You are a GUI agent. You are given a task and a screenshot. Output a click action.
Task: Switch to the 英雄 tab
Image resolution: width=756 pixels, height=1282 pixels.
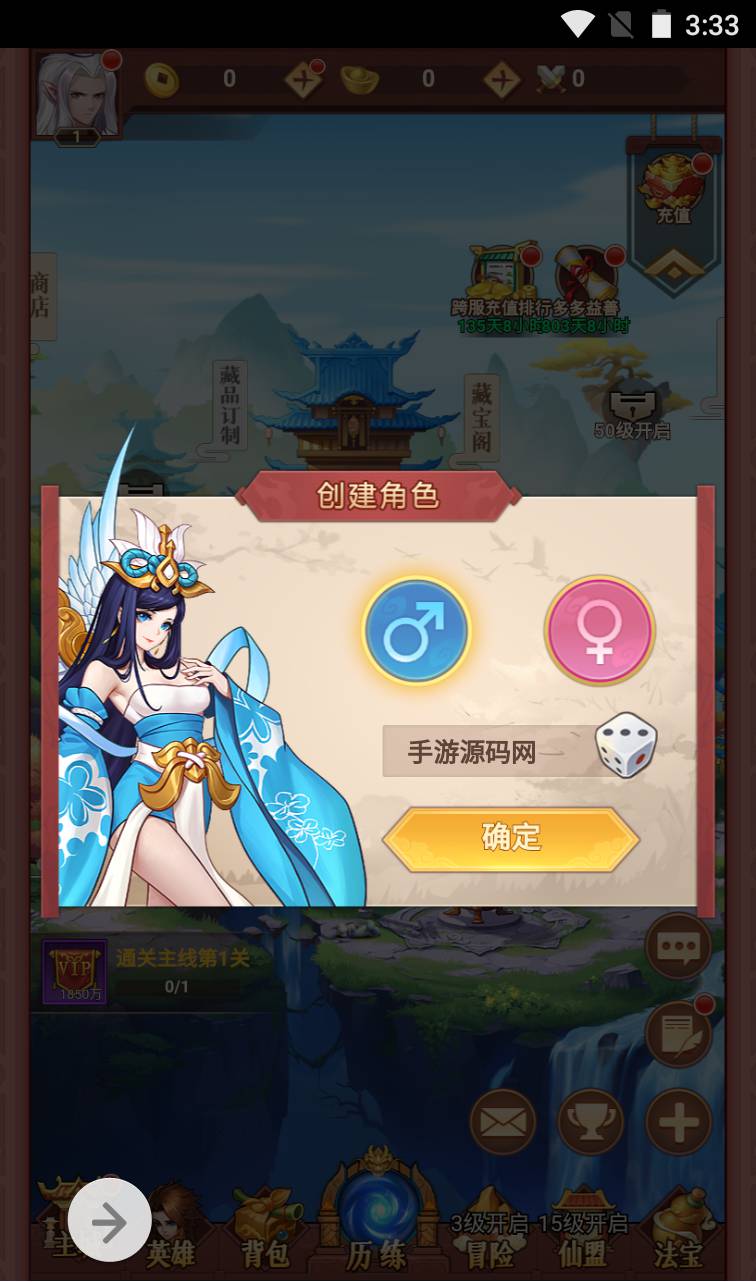click(x=172, y=1225)
